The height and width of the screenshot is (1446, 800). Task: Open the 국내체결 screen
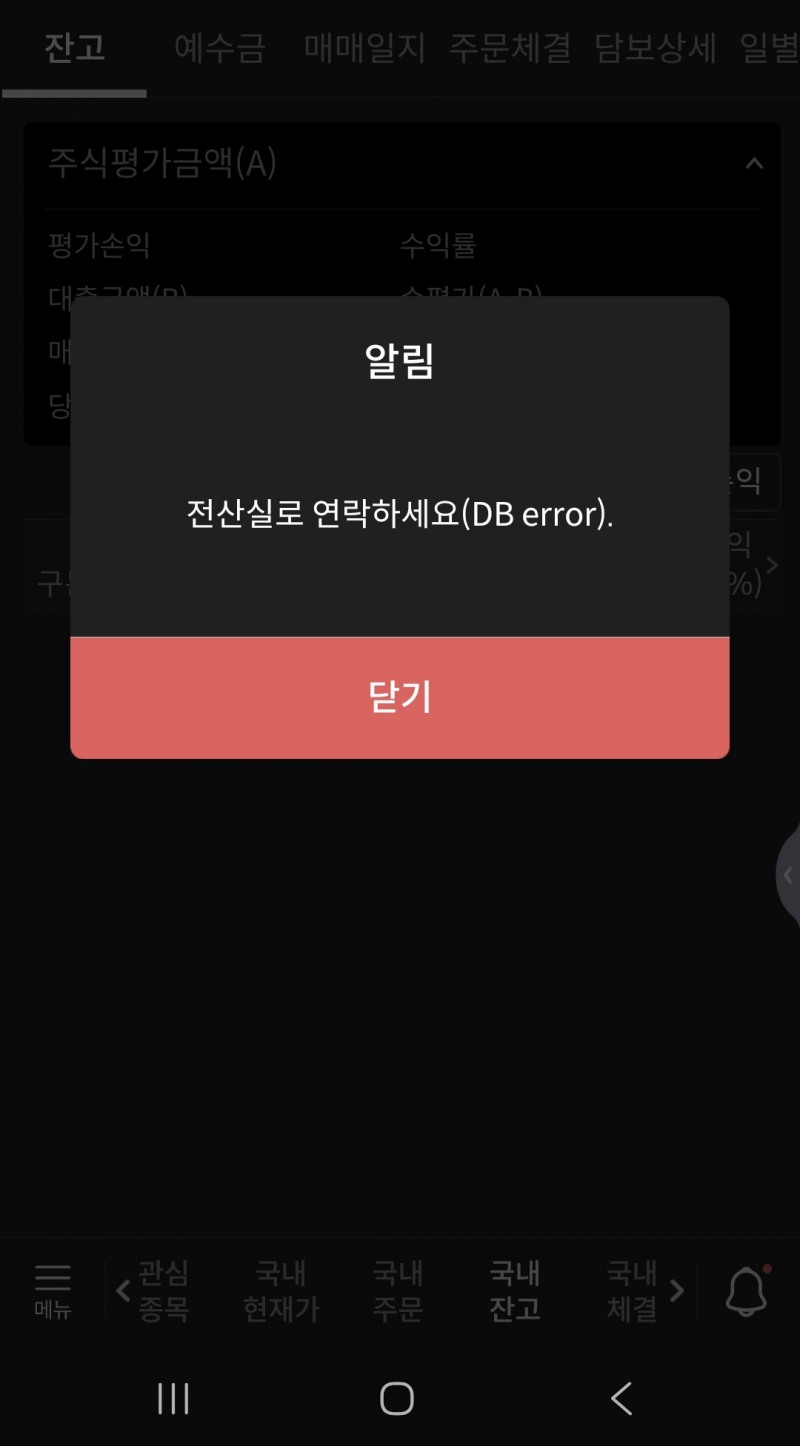click(x=630, y=1292)
